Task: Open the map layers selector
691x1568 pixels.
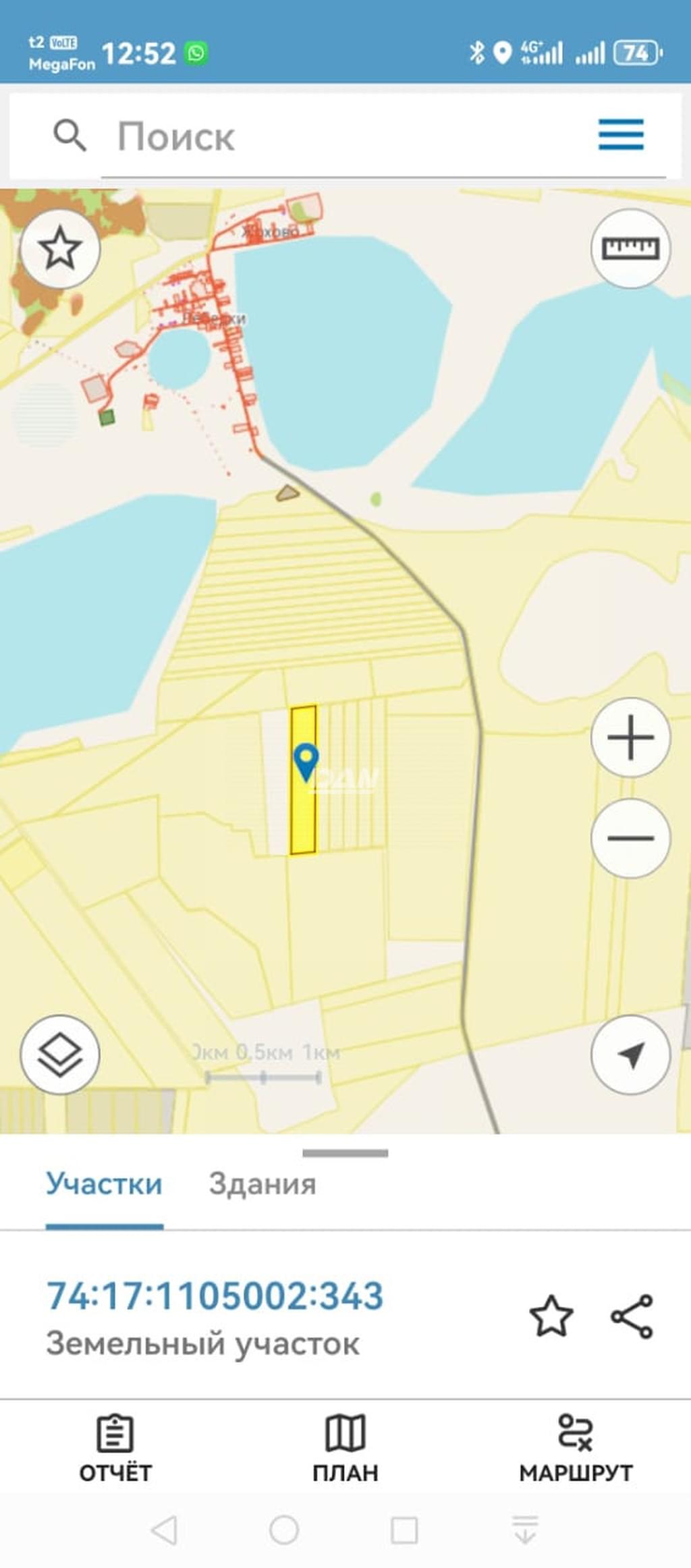Action: pos(60,1055)
